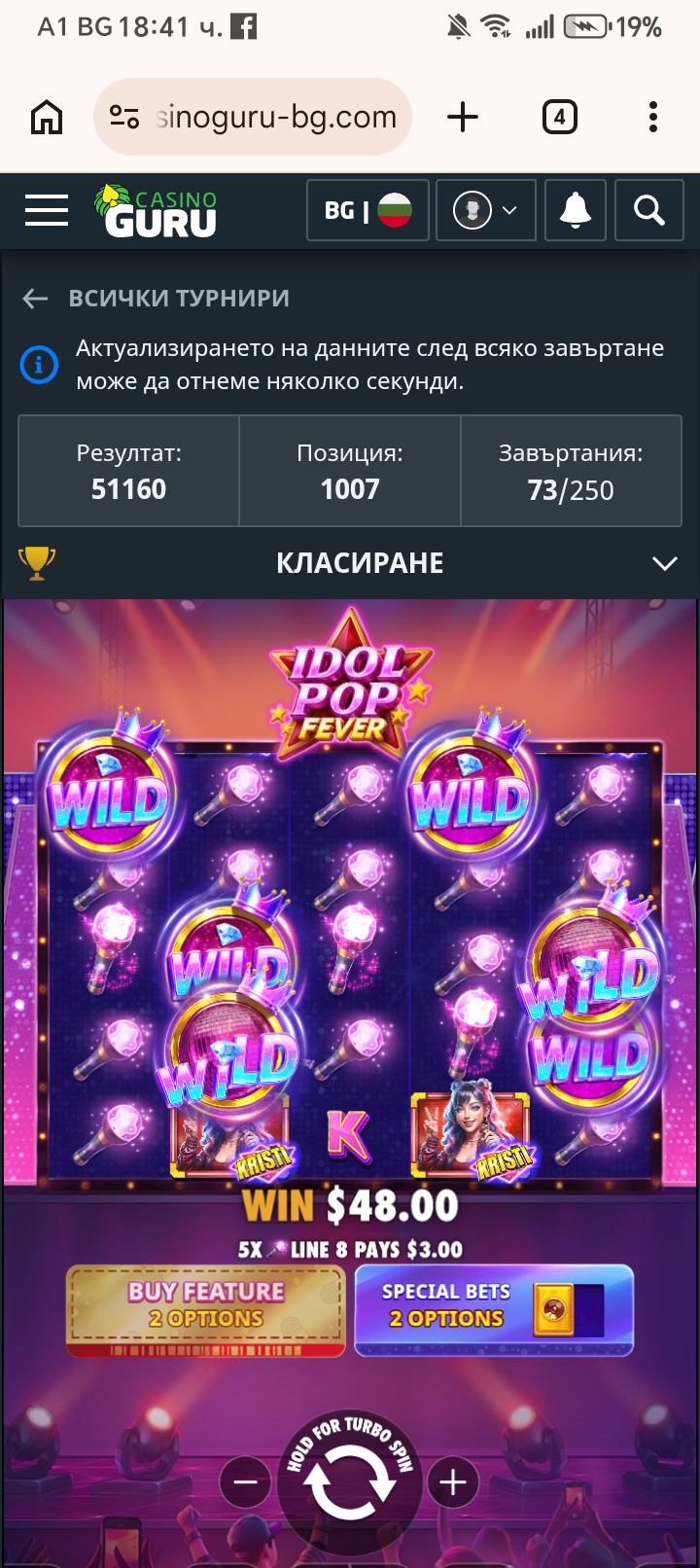This screenshot has width=700, height=1568.
Task: Open Special Bets 2 options
Action: click(494, 1307)
